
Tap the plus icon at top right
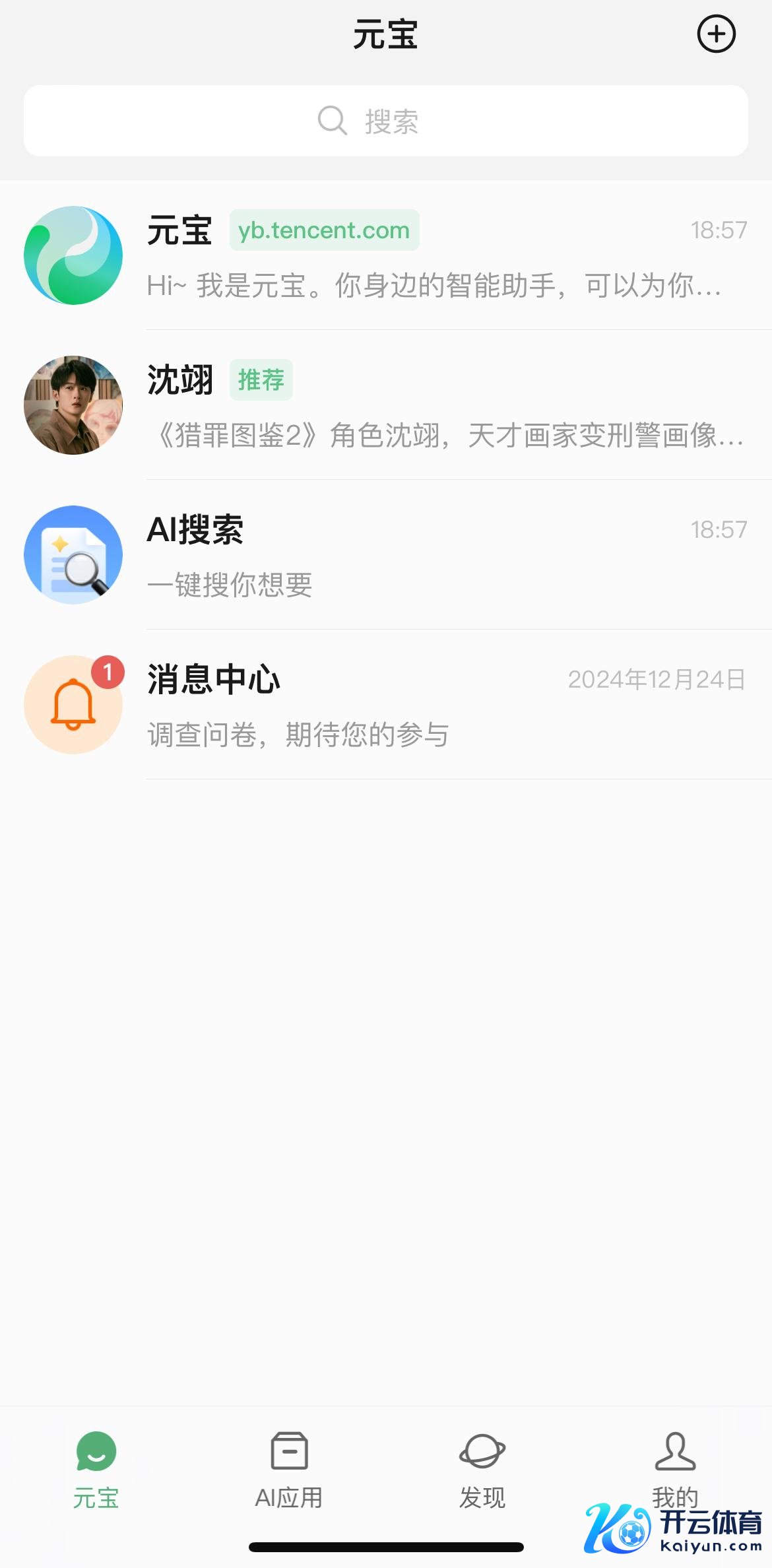tap(716, 34)
